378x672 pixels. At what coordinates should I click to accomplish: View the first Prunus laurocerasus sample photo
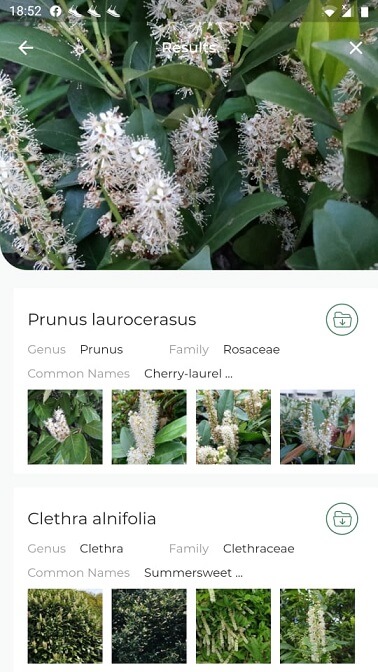[x=65, y=427]
